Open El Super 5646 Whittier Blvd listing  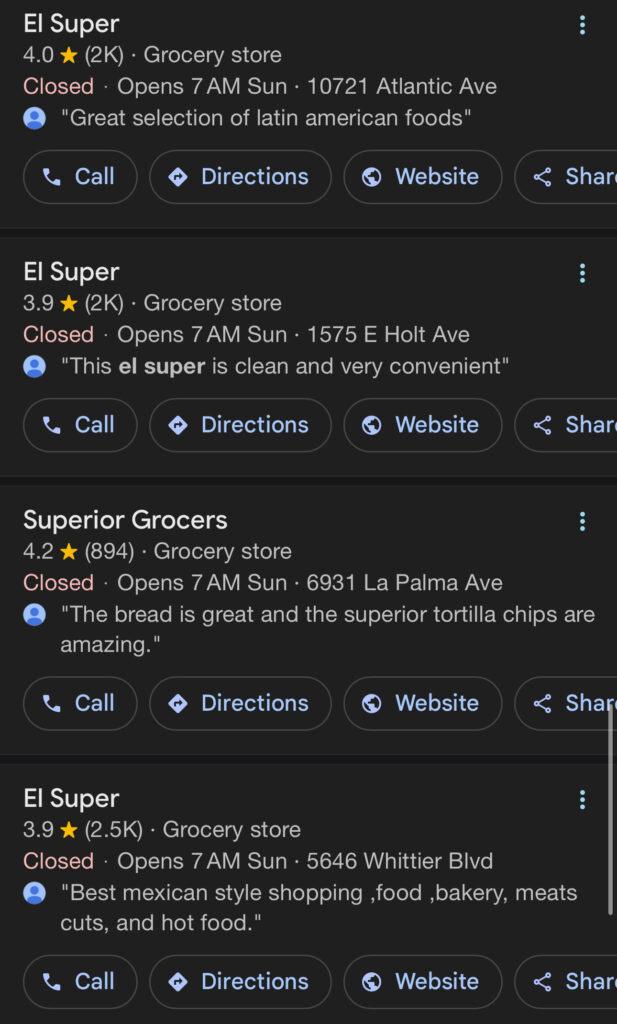[x=71, y=799]
